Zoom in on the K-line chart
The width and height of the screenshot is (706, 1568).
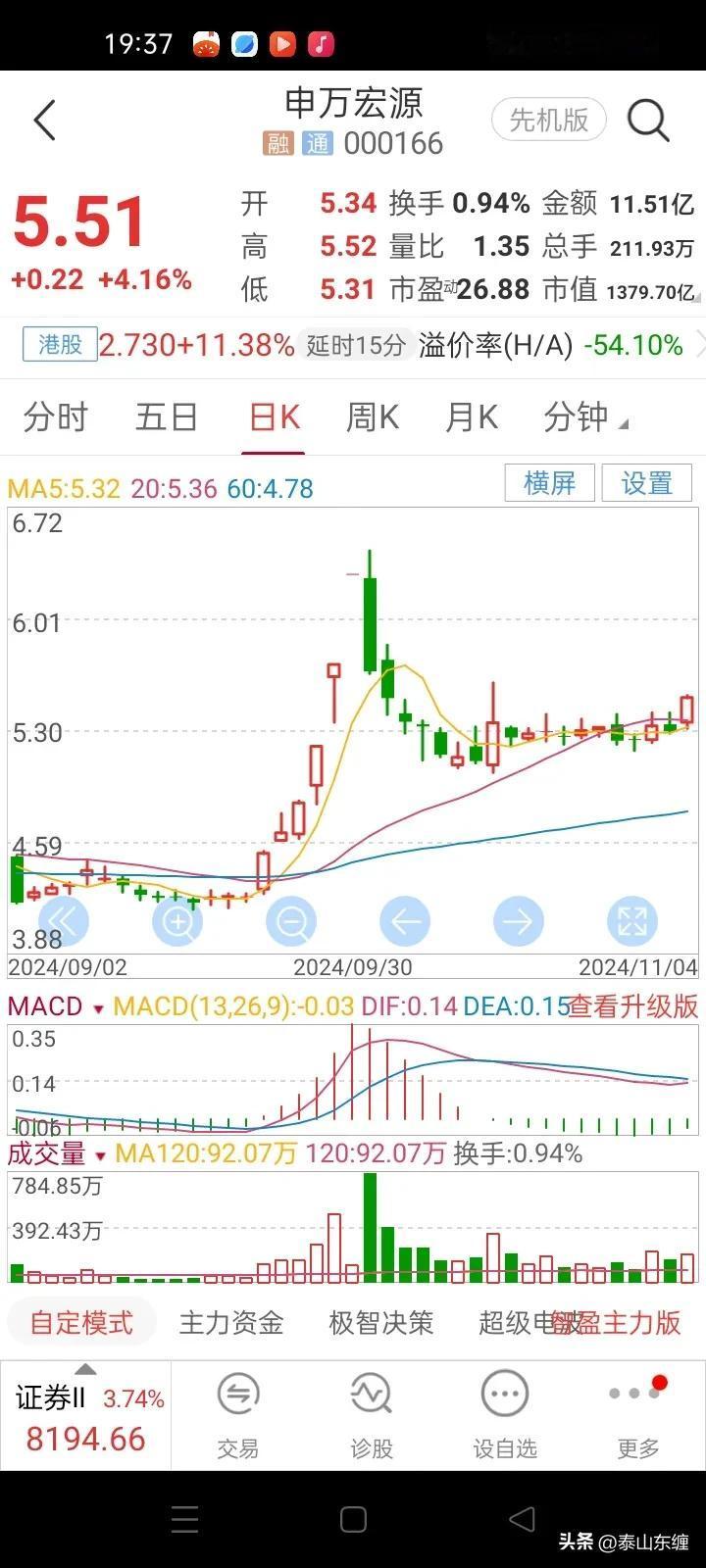[177, 921]
